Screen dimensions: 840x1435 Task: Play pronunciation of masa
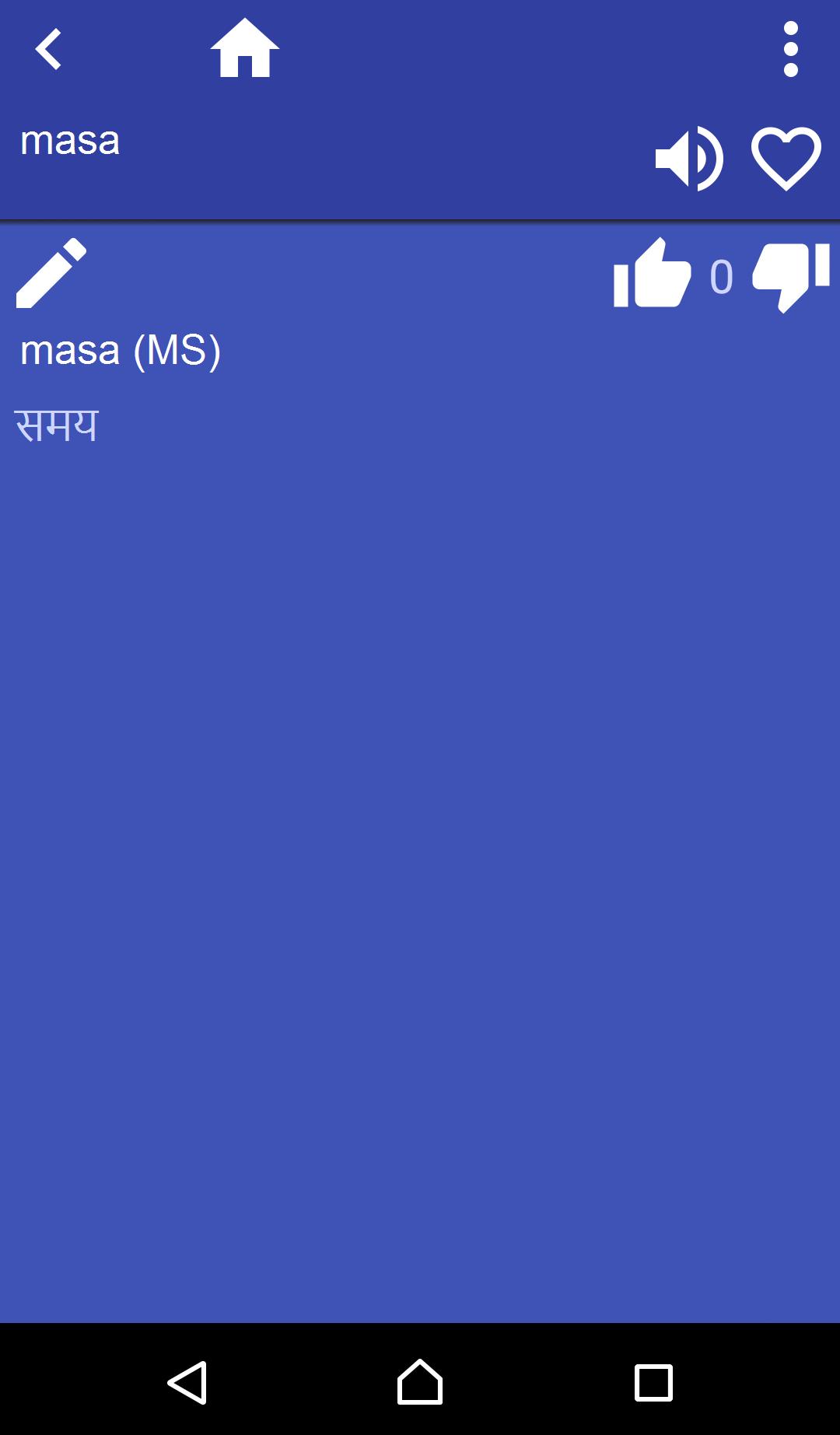(x=689, y=159)
